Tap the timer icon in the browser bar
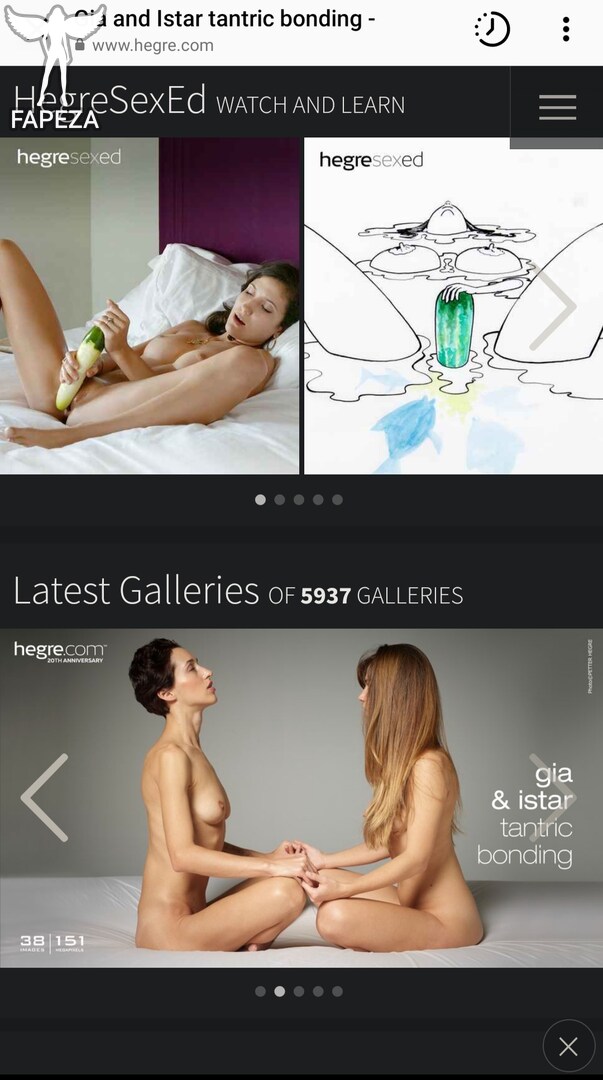The height and width of the screenshot is (1080, 603). [x=491, y=30]
